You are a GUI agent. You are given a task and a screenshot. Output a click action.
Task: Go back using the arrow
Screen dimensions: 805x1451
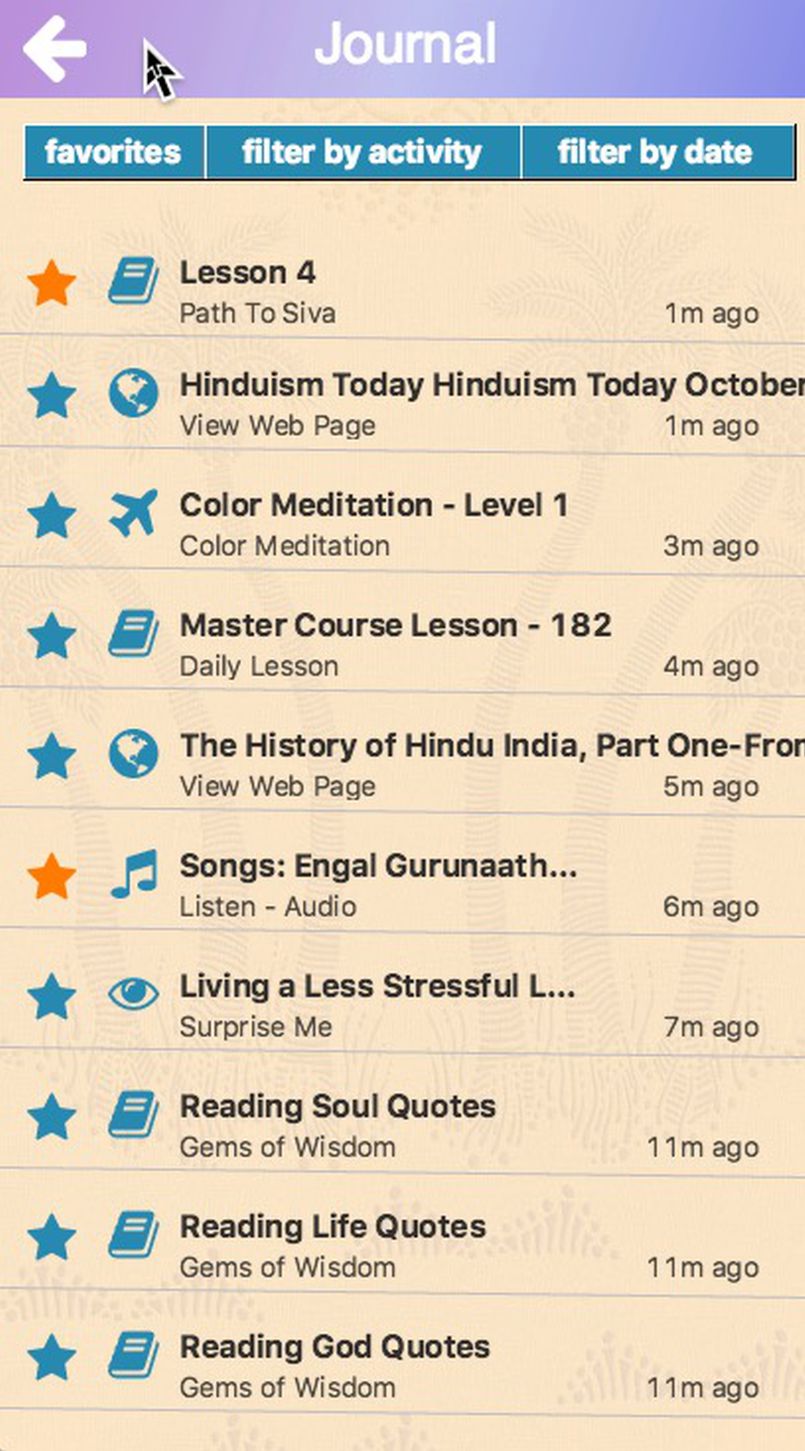54,48
